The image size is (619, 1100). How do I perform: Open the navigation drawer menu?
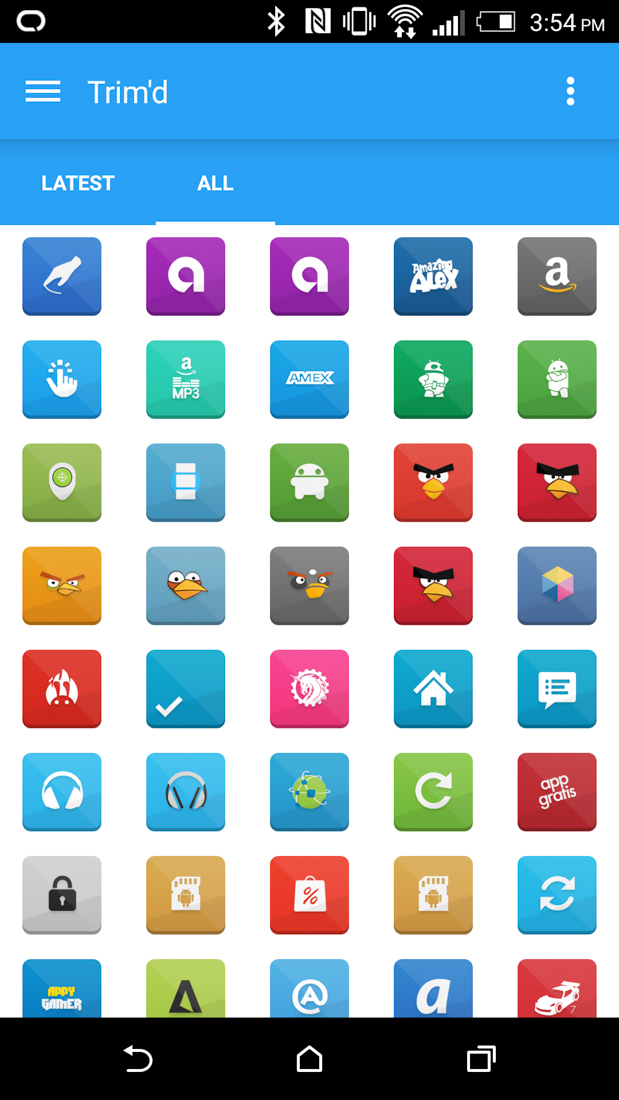43,92
